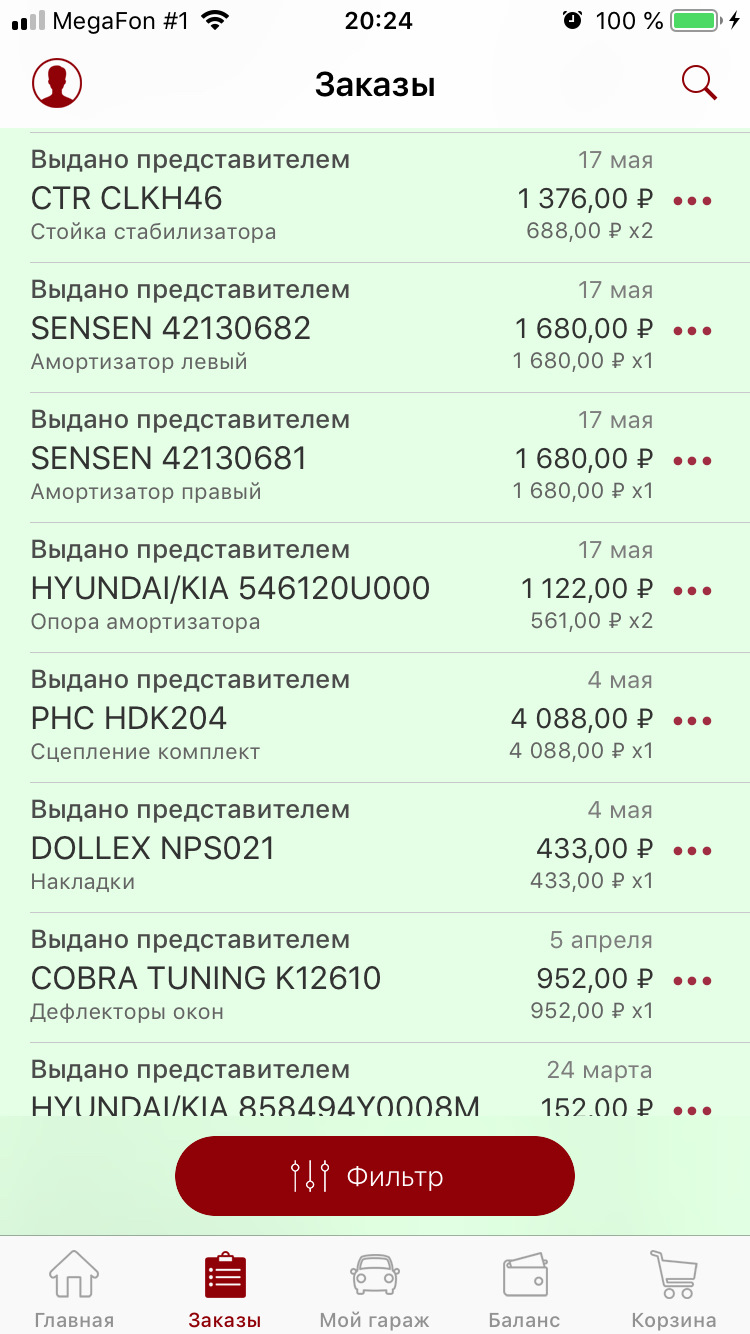Open the Фильтр button
Viewport: 750px width, 1334px height.
pyautogui.click(x=375, y=1176)
